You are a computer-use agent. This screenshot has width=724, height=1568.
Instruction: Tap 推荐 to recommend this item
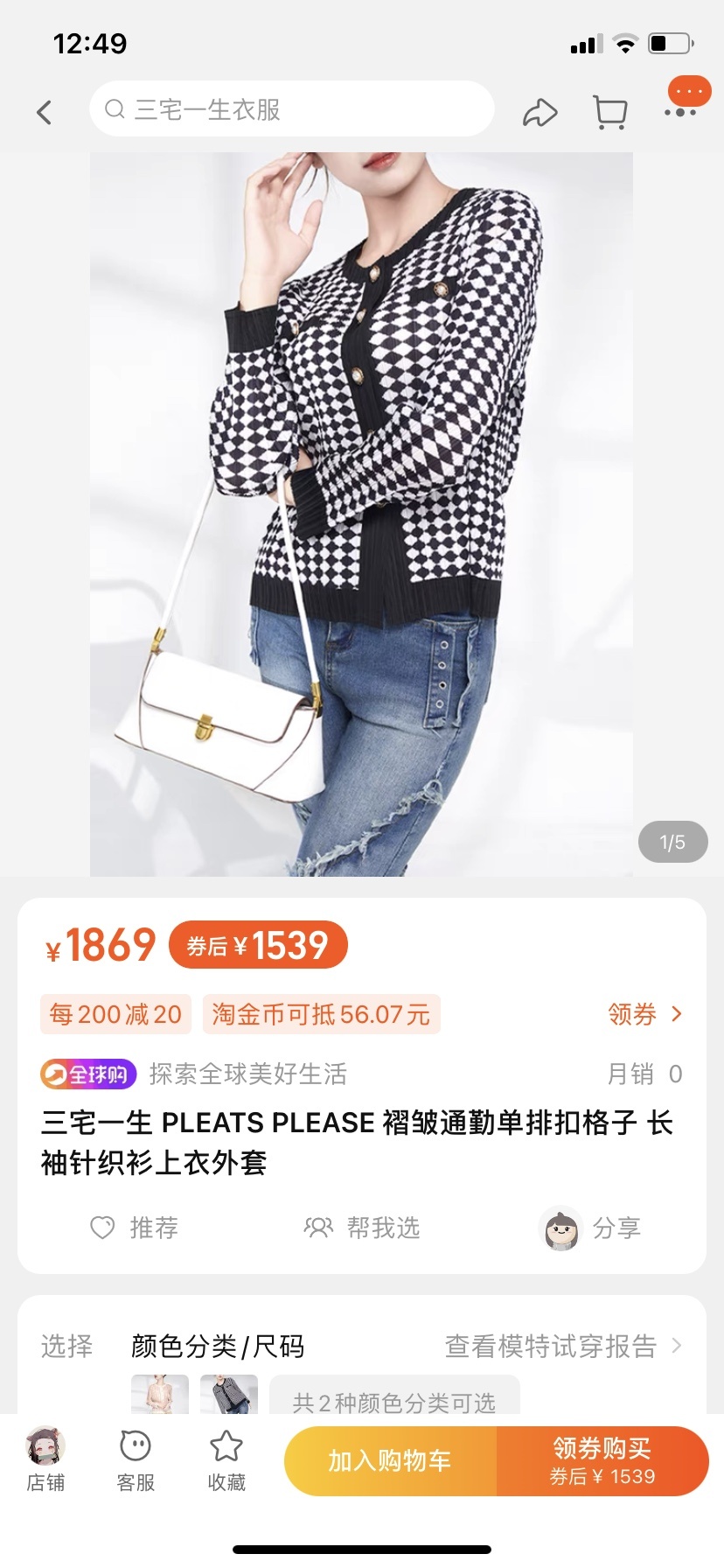(135, 1228)
